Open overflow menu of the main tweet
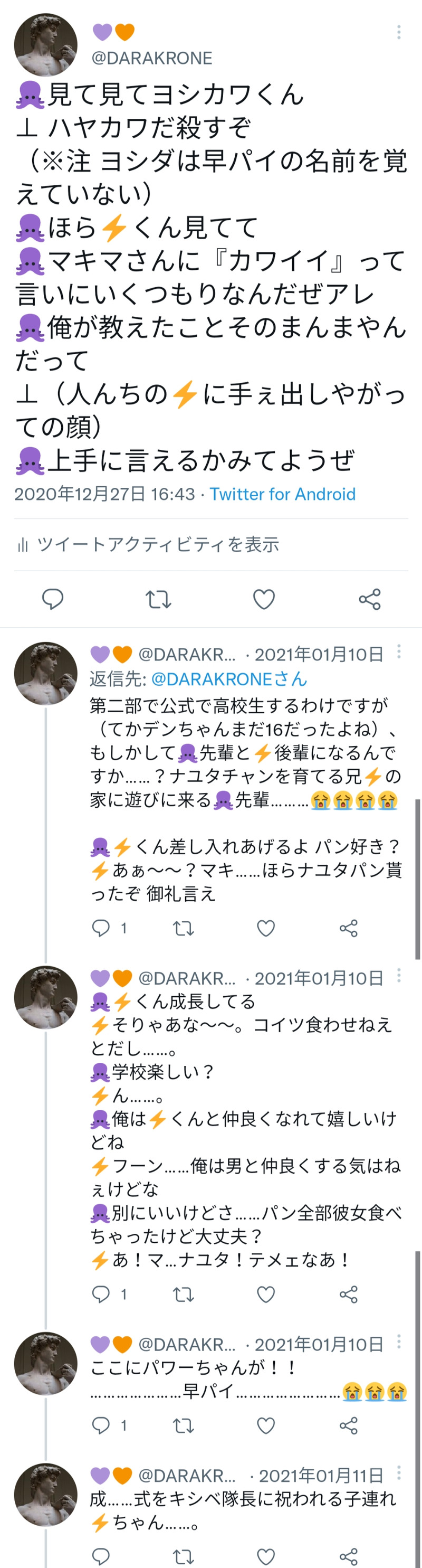Image resolution: width=422 pixels, height=1568 pixels. tap(398, 32)
